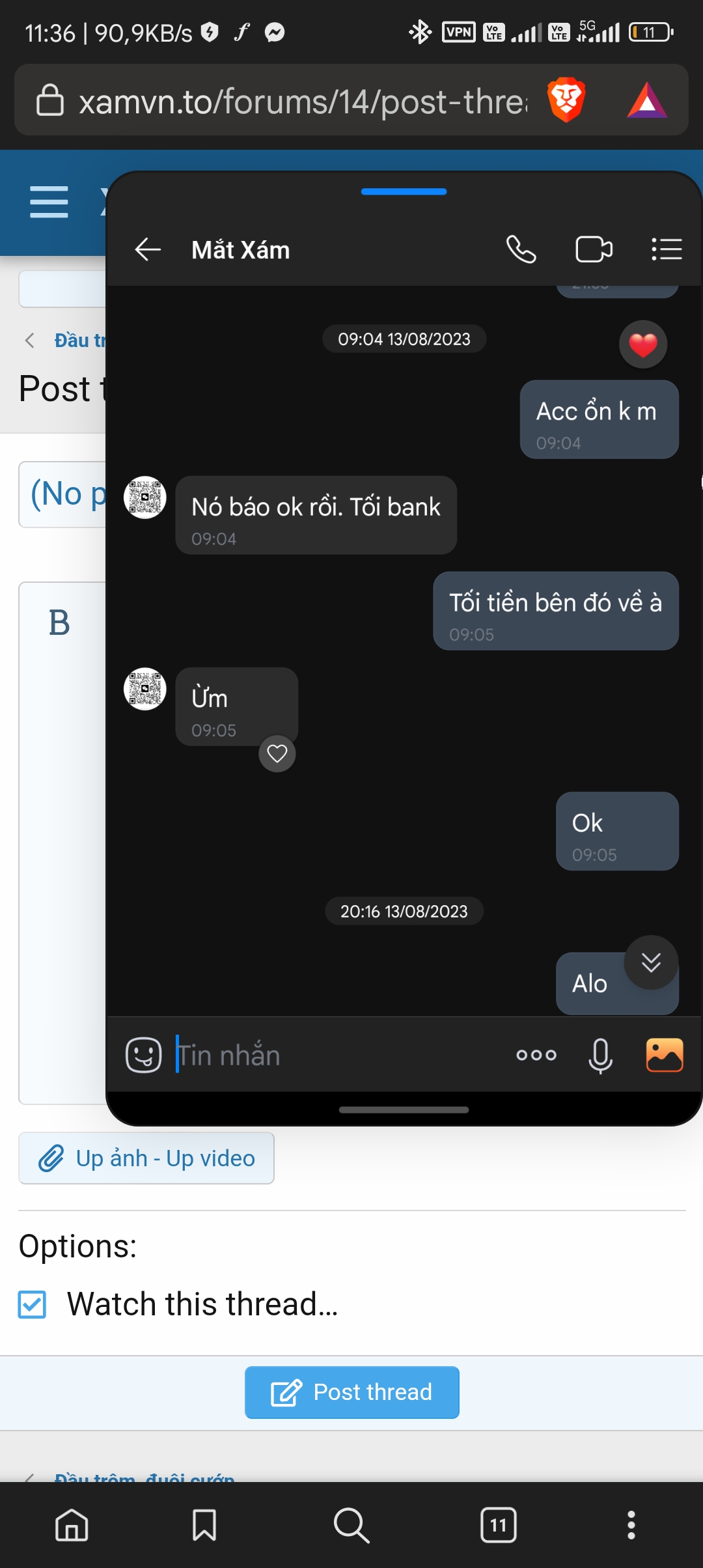Open more attachment options dots
Screen dimensions: 703x1568
[x=536, y=1055]
